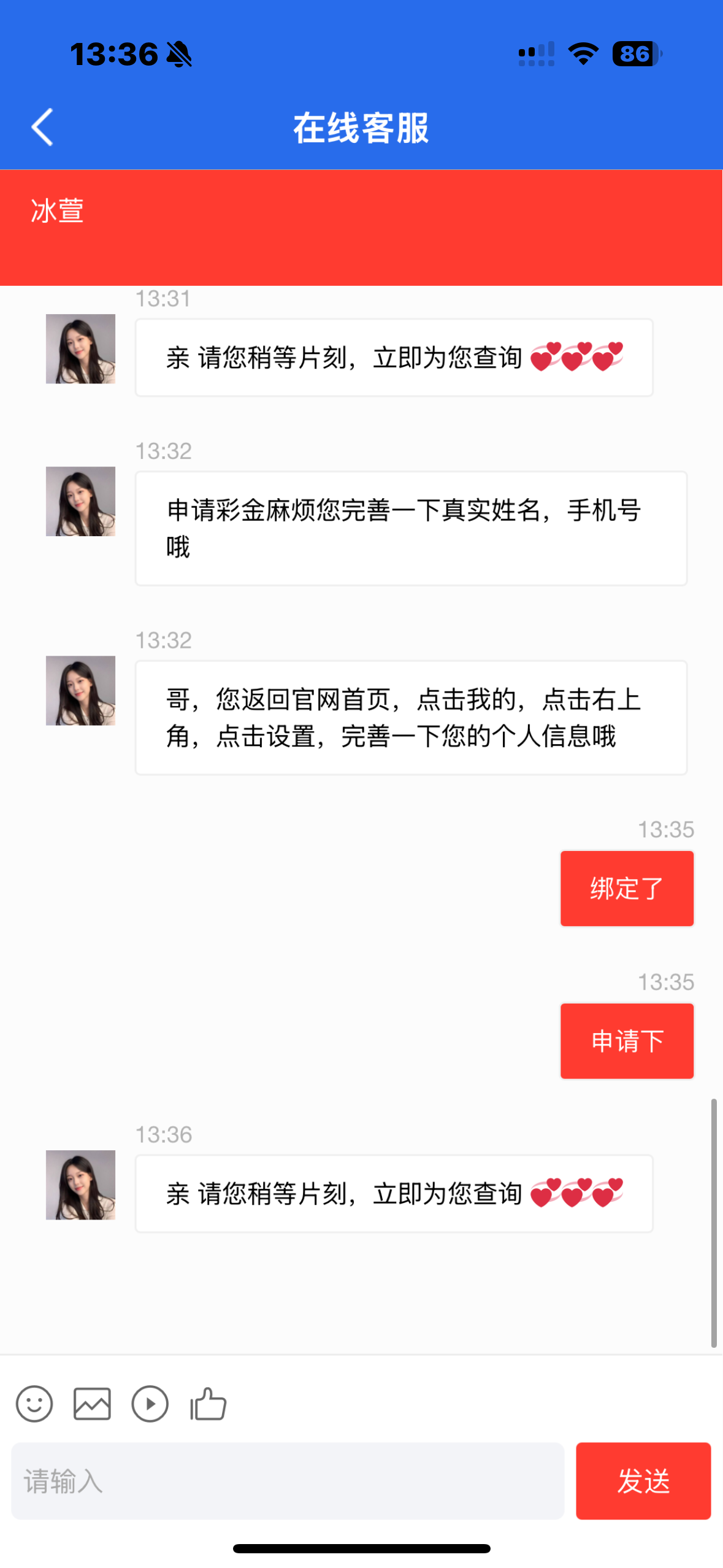Tap the video attachment icon
The image size is (723, 1568).
pos(150,1404)
